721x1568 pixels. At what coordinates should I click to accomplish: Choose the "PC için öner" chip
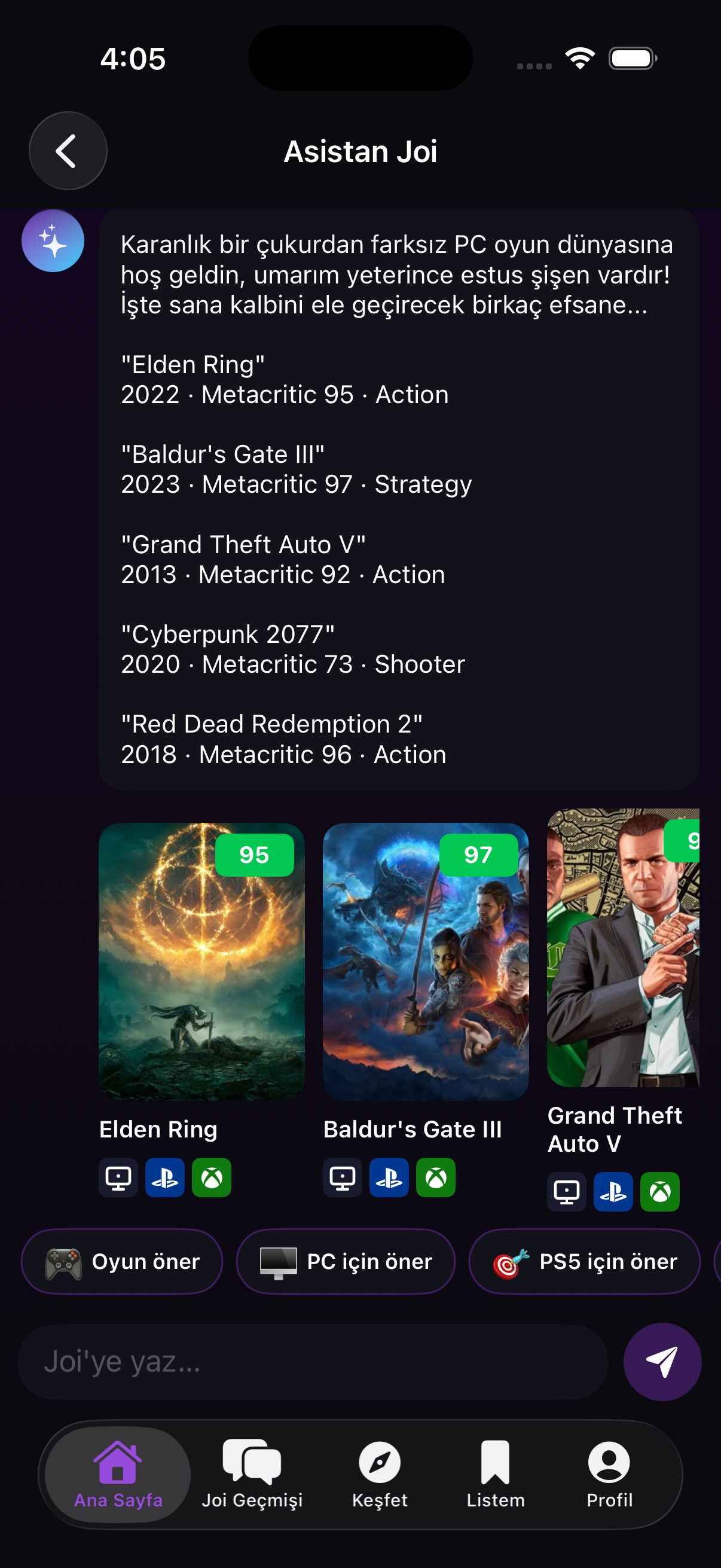(x=346, y=1261)
